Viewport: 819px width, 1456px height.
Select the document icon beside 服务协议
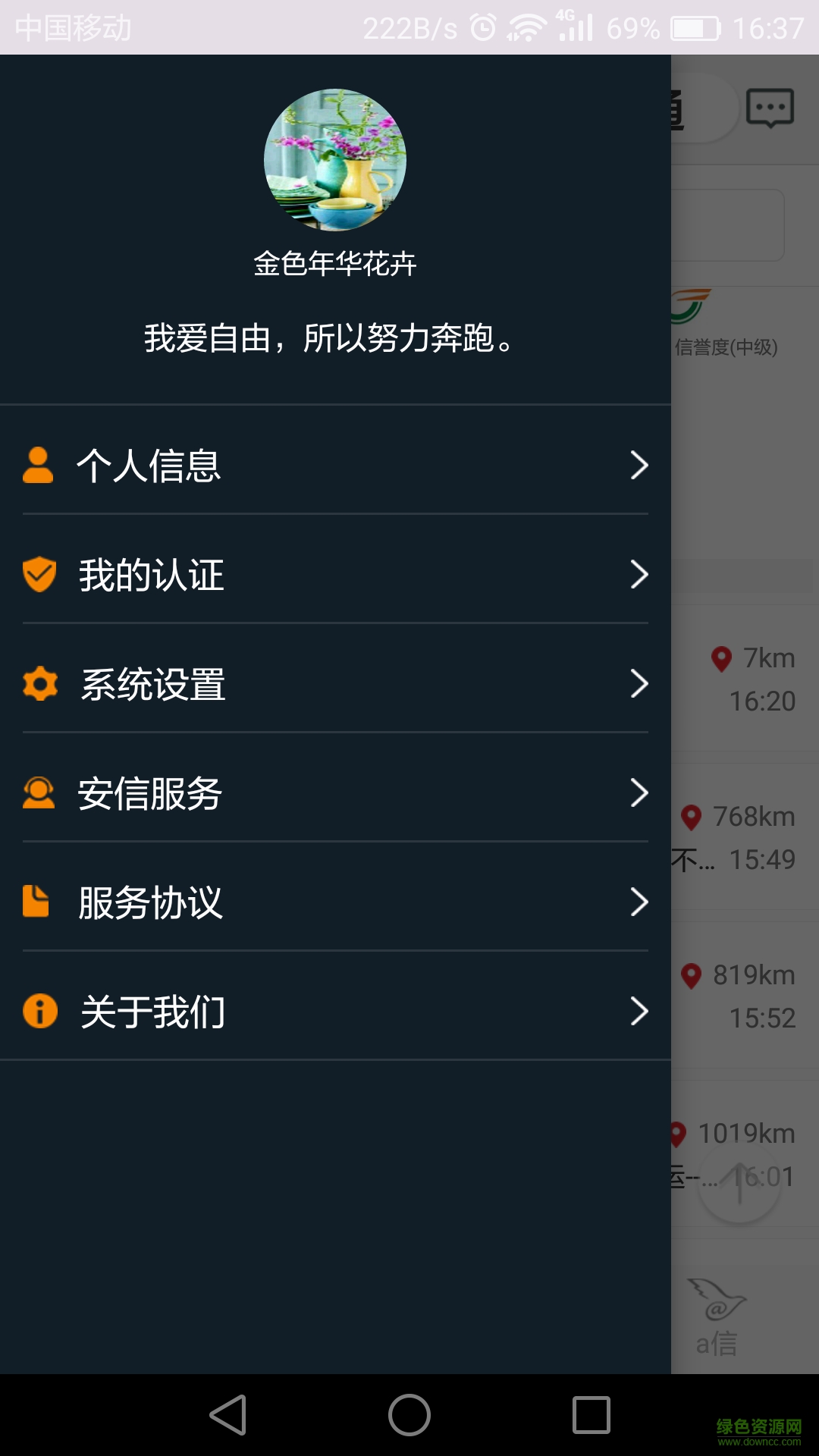pyautogui.click(x=39, y=902)
